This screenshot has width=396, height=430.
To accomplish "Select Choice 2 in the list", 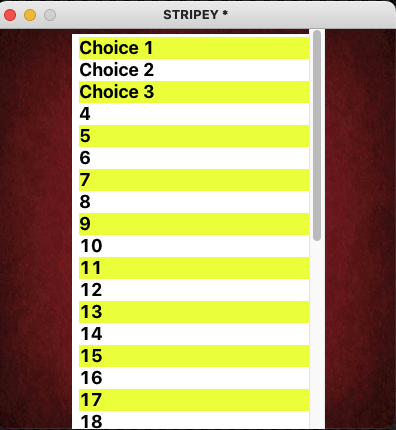I will [x=194, y=70].
